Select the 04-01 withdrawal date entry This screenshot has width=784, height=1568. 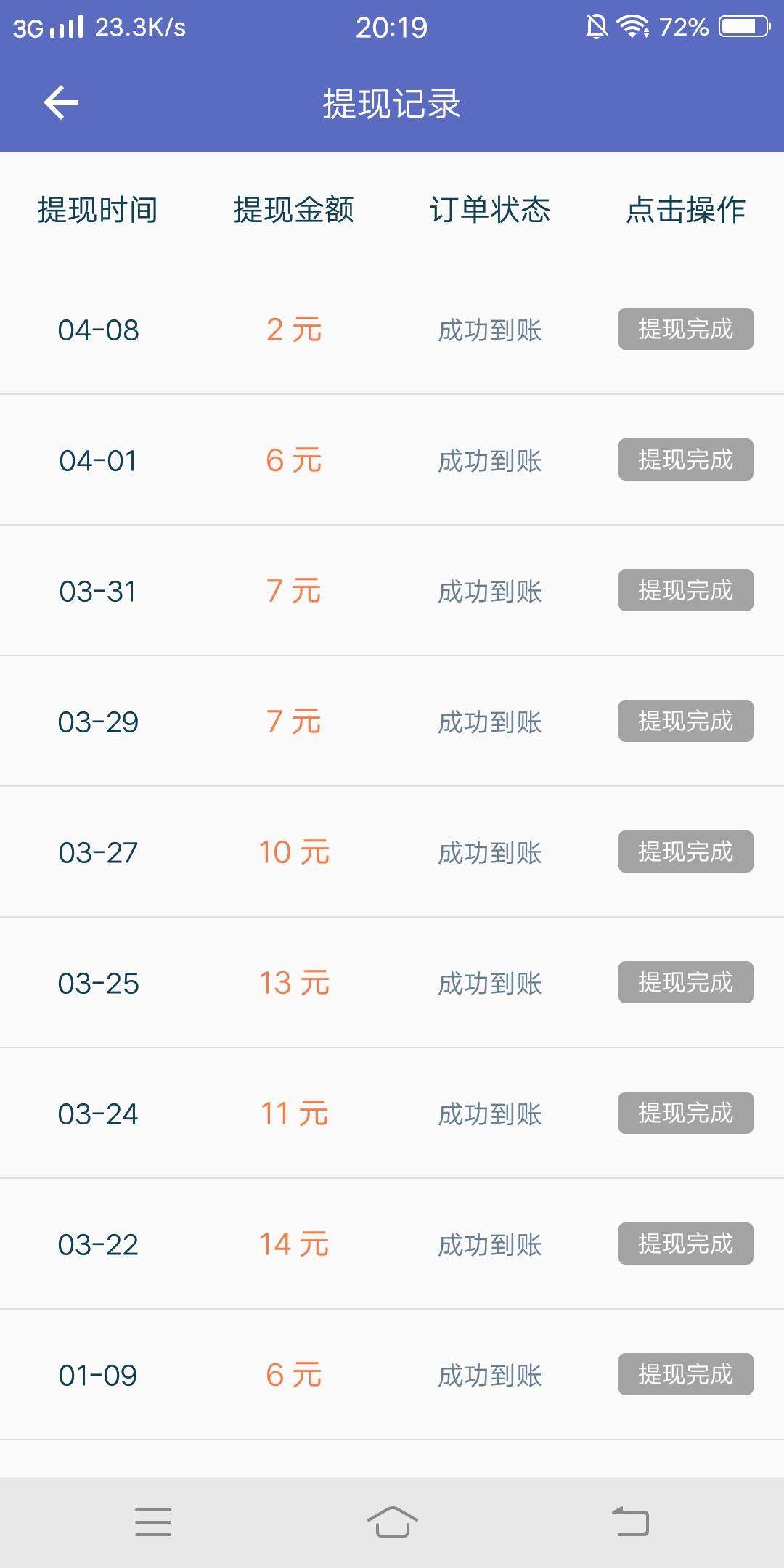tap(98, 460)
